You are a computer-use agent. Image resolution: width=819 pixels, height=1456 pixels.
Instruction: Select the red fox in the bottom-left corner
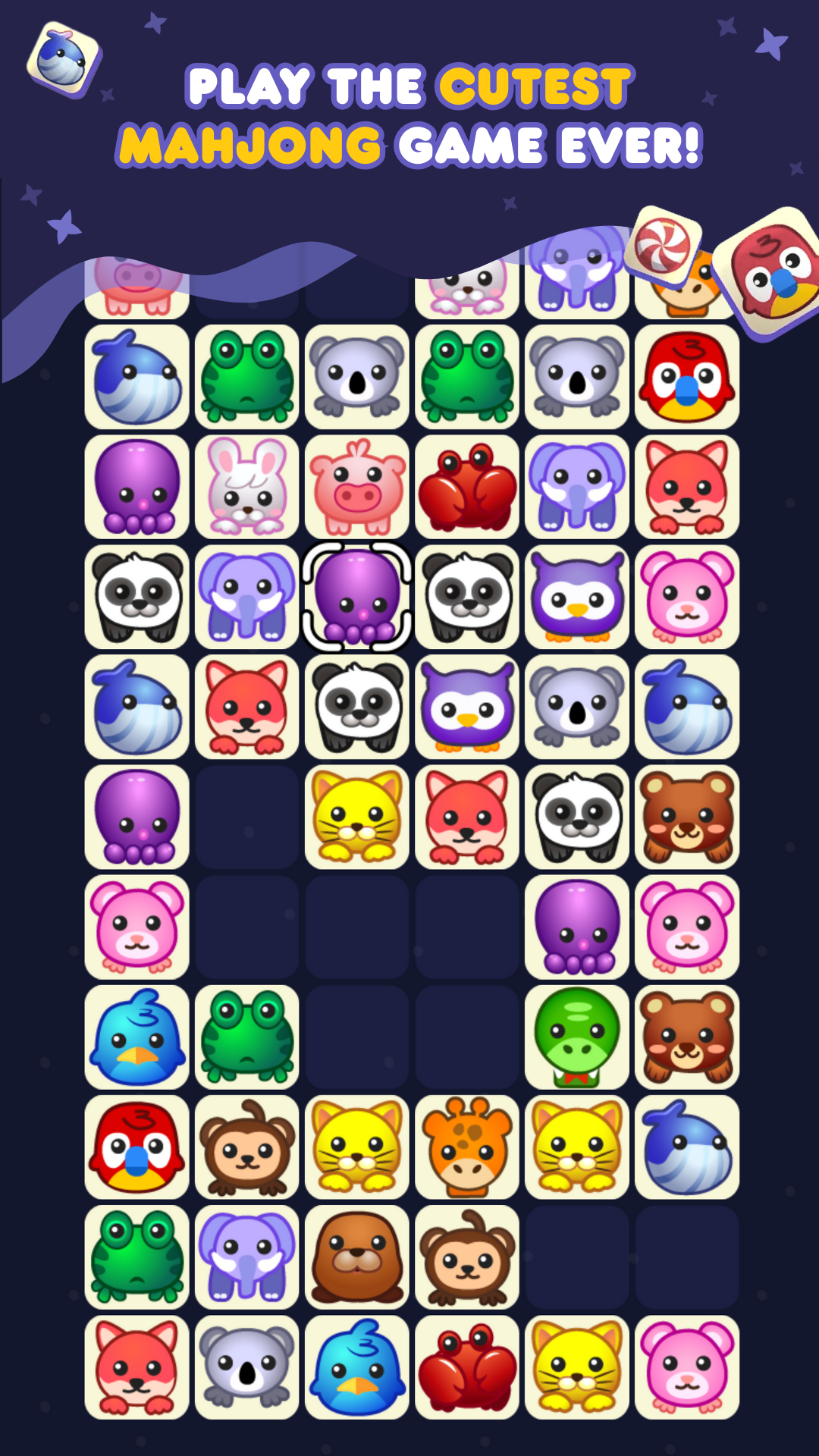click(136, 1367)
